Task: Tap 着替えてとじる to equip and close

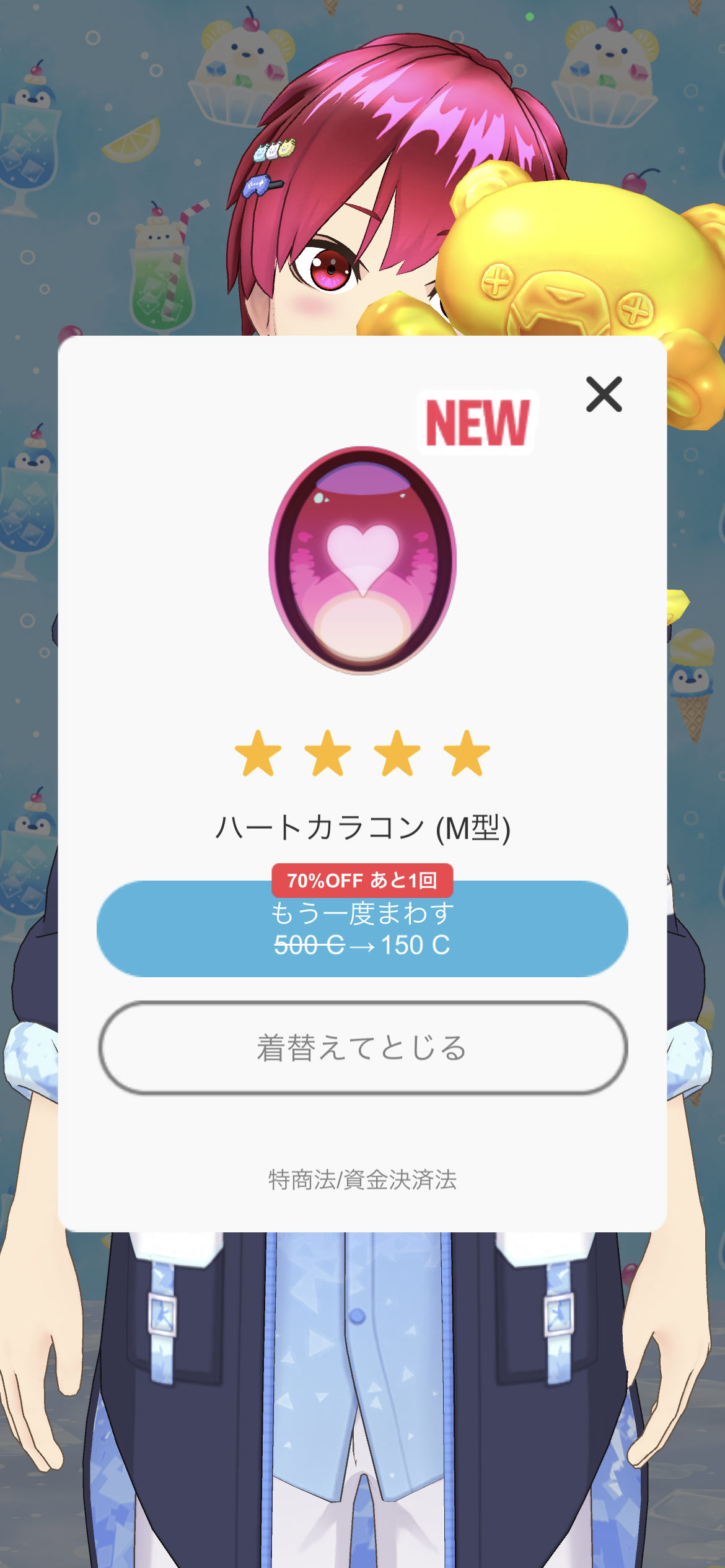Action: pyautogui.click(x=362, y=1048)
